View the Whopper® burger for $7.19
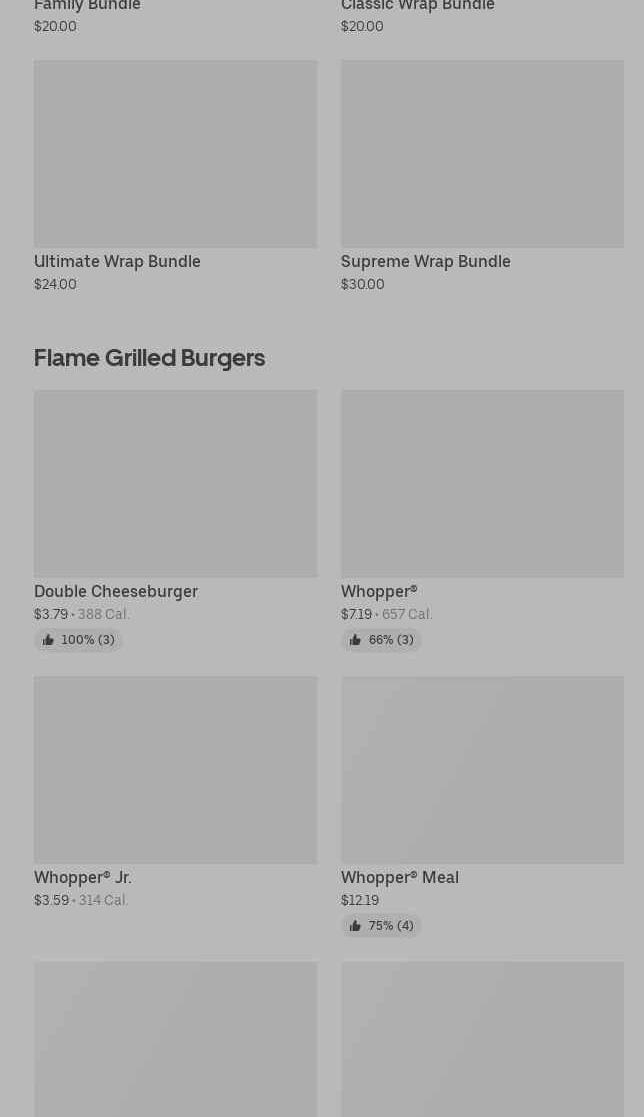The image size is (644, 1117). 482,520
